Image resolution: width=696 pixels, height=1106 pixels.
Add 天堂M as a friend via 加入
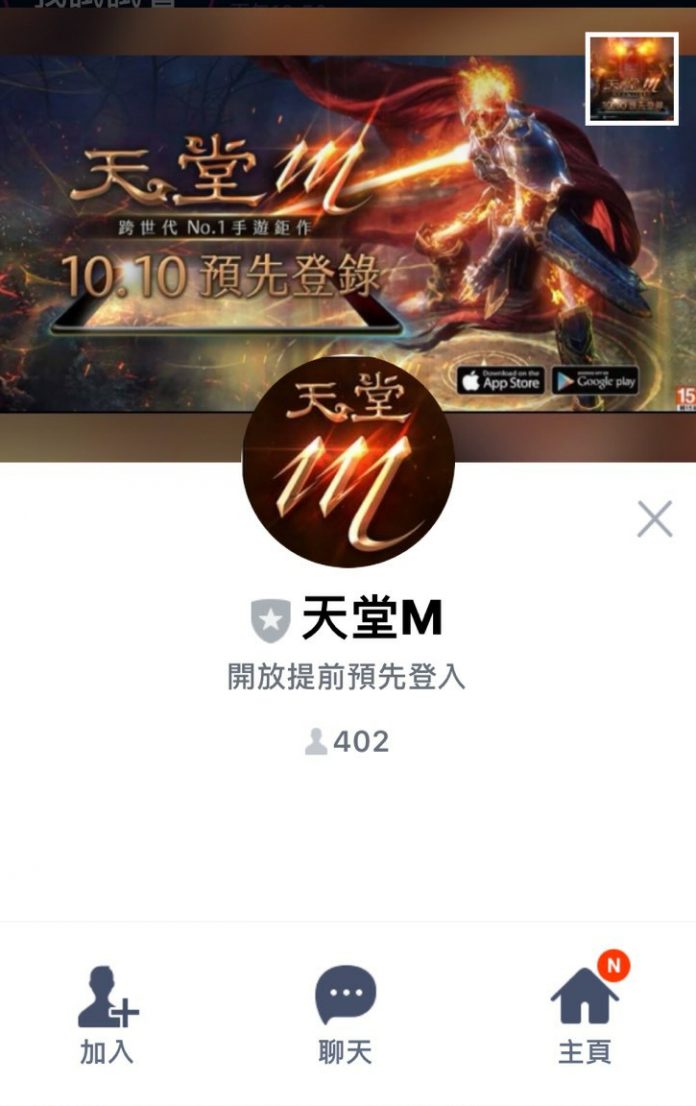107,1015
